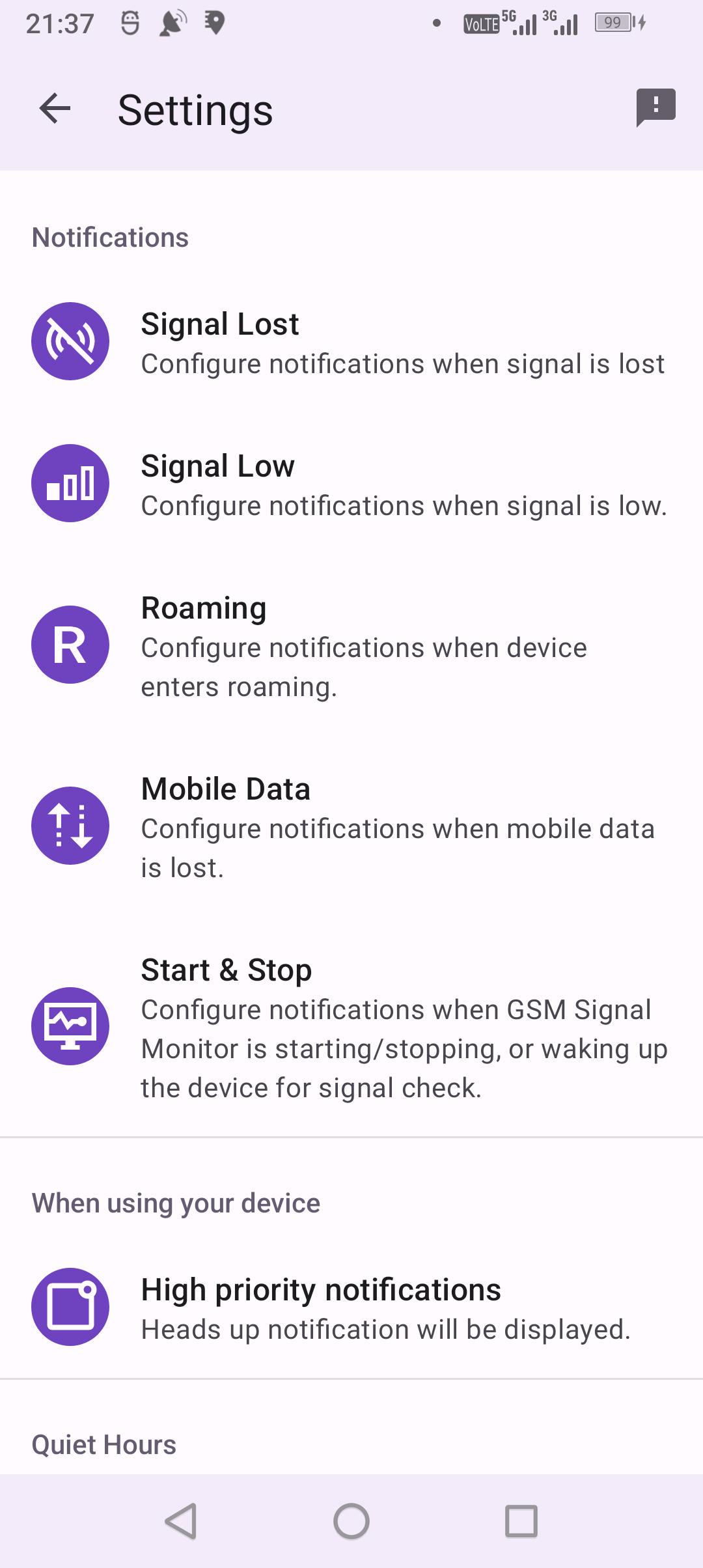Enable High priority notifications
Screen dimensions: 703x1568
(351, 1306)
